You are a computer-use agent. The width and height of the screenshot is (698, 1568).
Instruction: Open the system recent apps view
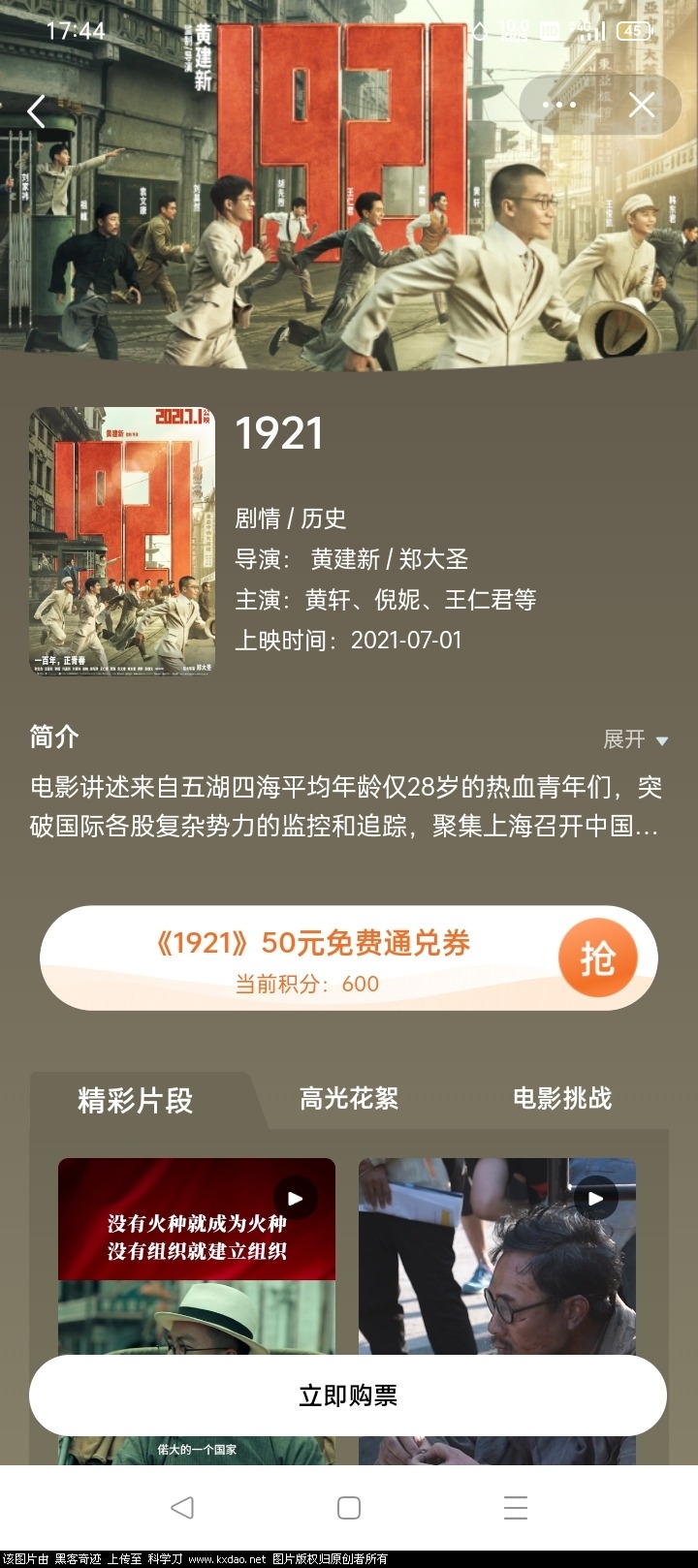pos(516,1507)
